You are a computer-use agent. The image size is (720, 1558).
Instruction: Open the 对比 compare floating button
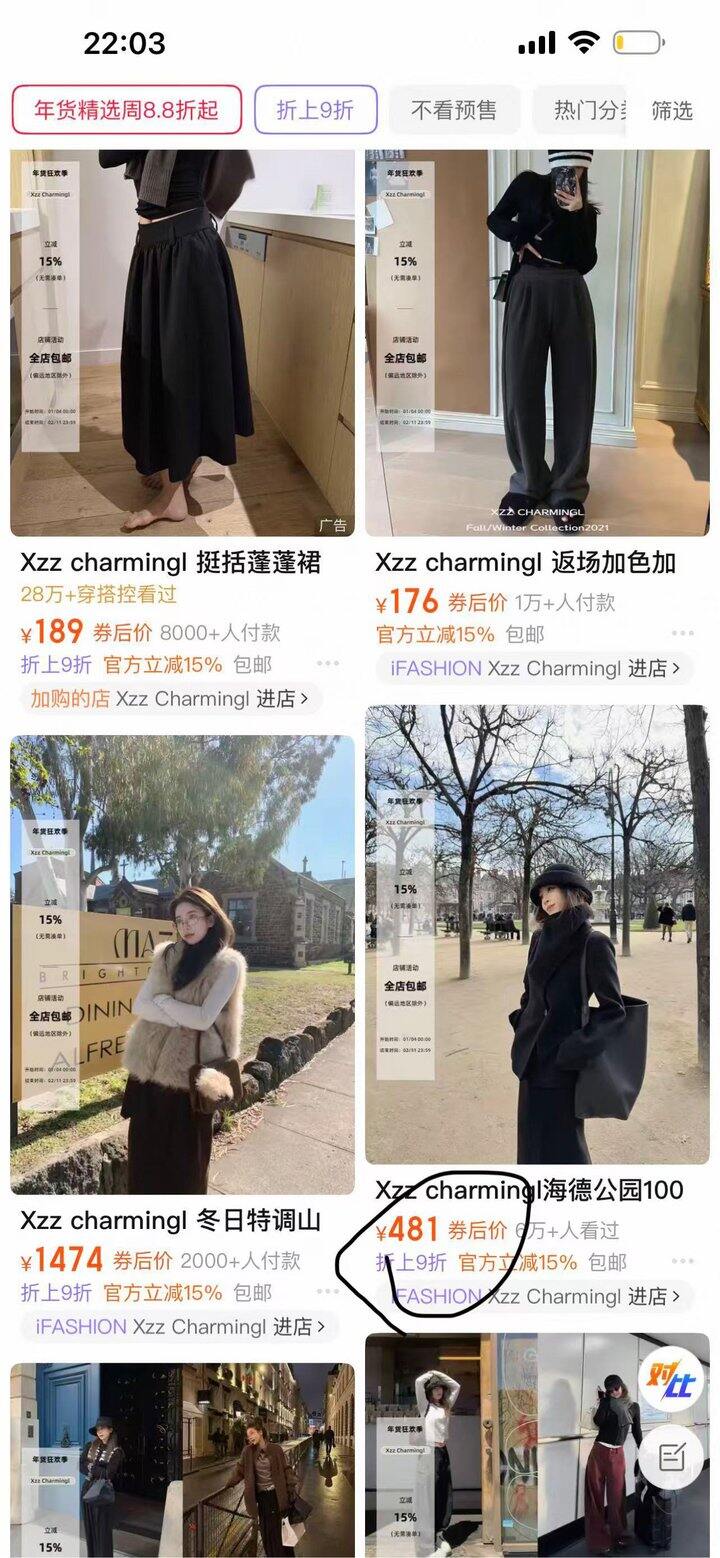coord(672,1386)
